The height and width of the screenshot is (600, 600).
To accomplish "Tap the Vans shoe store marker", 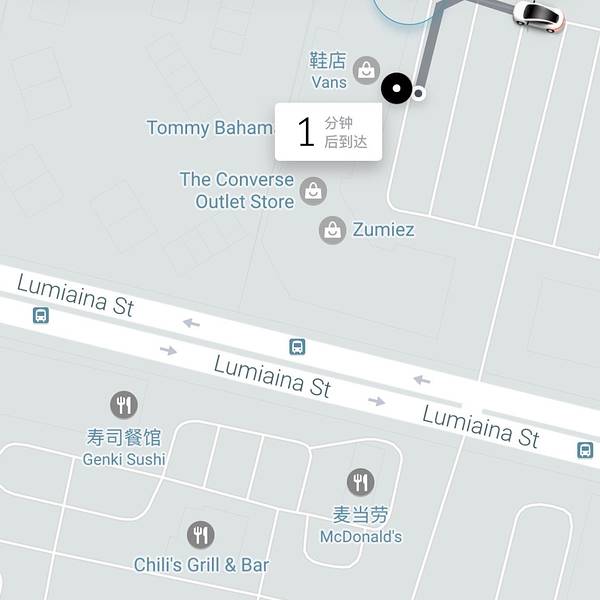I will [x=367, y=70].
